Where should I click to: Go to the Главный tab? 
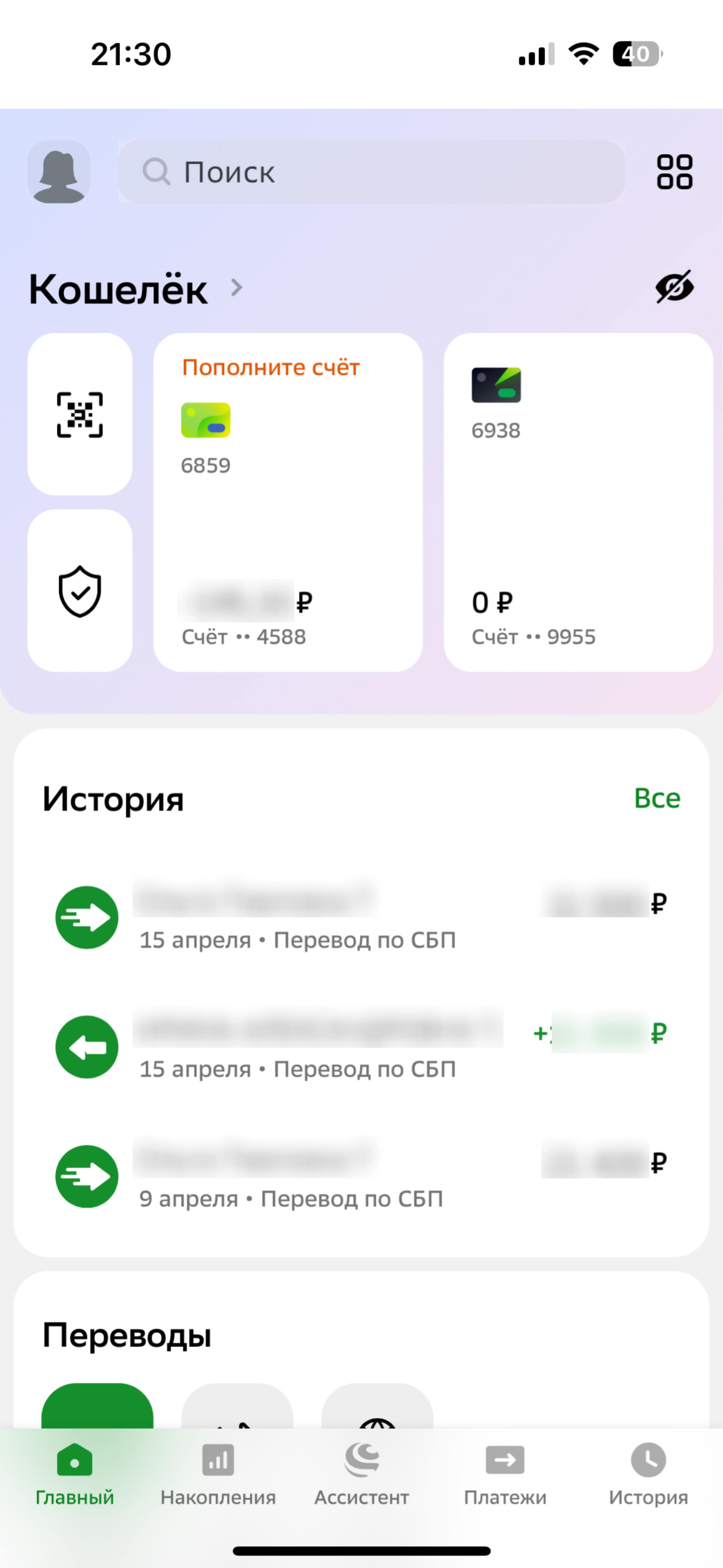pyautogui.click(x=74, y=1472)
